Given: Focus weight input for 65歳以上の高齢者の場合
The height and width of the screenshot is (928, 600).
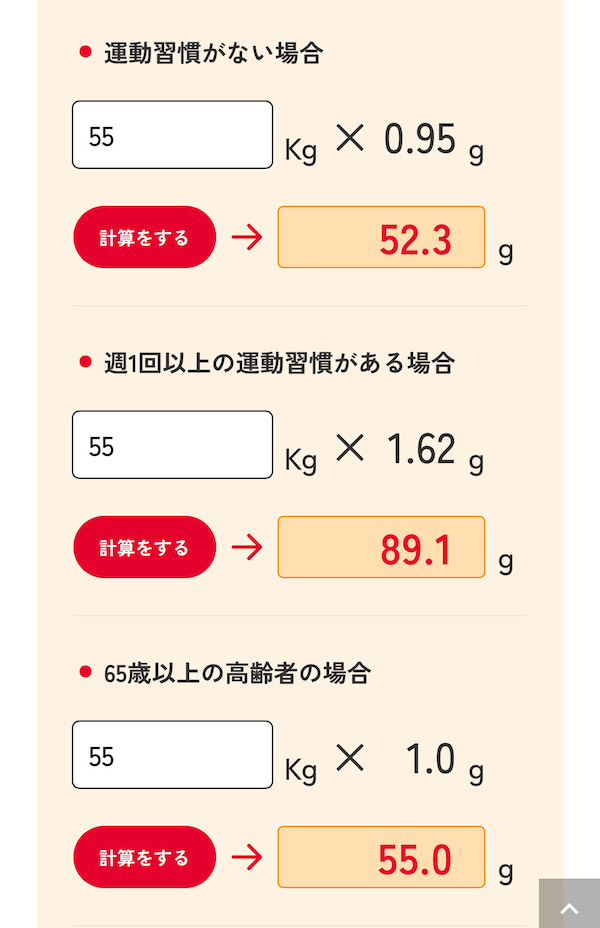Looking at the screenshot, I should point(172,755).
